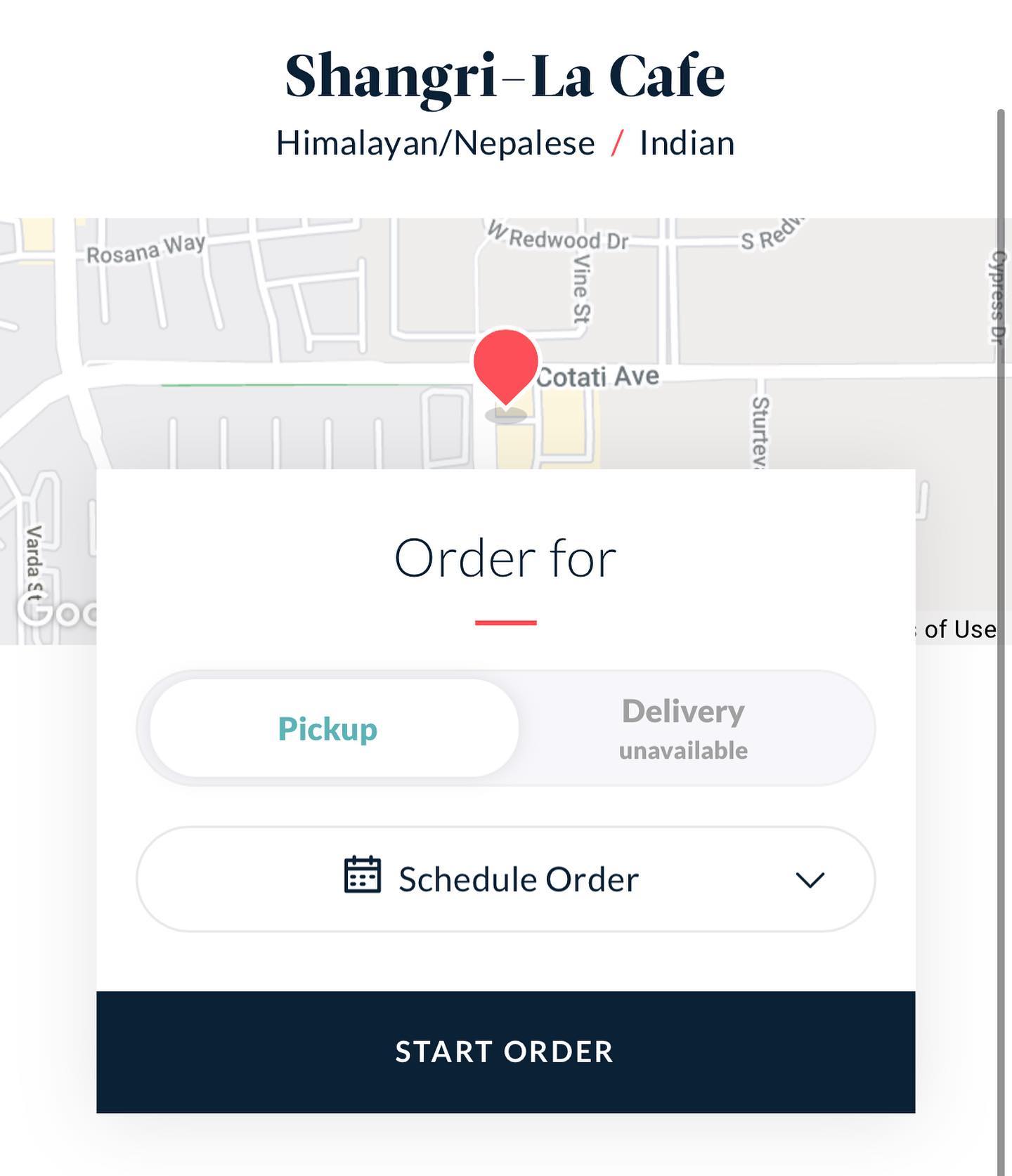Expand the Schedule Order dropdown
This screenshot has height=1176, width=1012.
click(505, 879)
